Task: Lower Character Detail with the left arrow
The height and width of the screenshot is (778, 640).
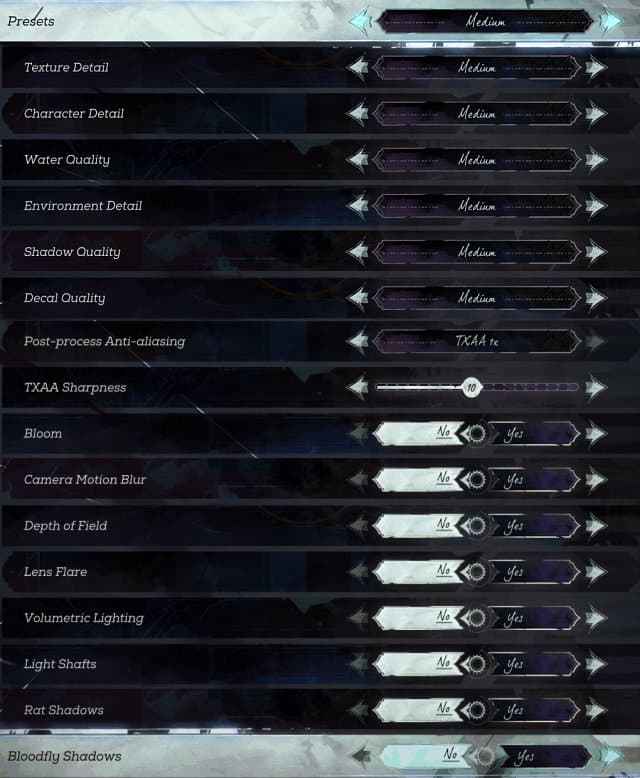Action: (357, 114)
